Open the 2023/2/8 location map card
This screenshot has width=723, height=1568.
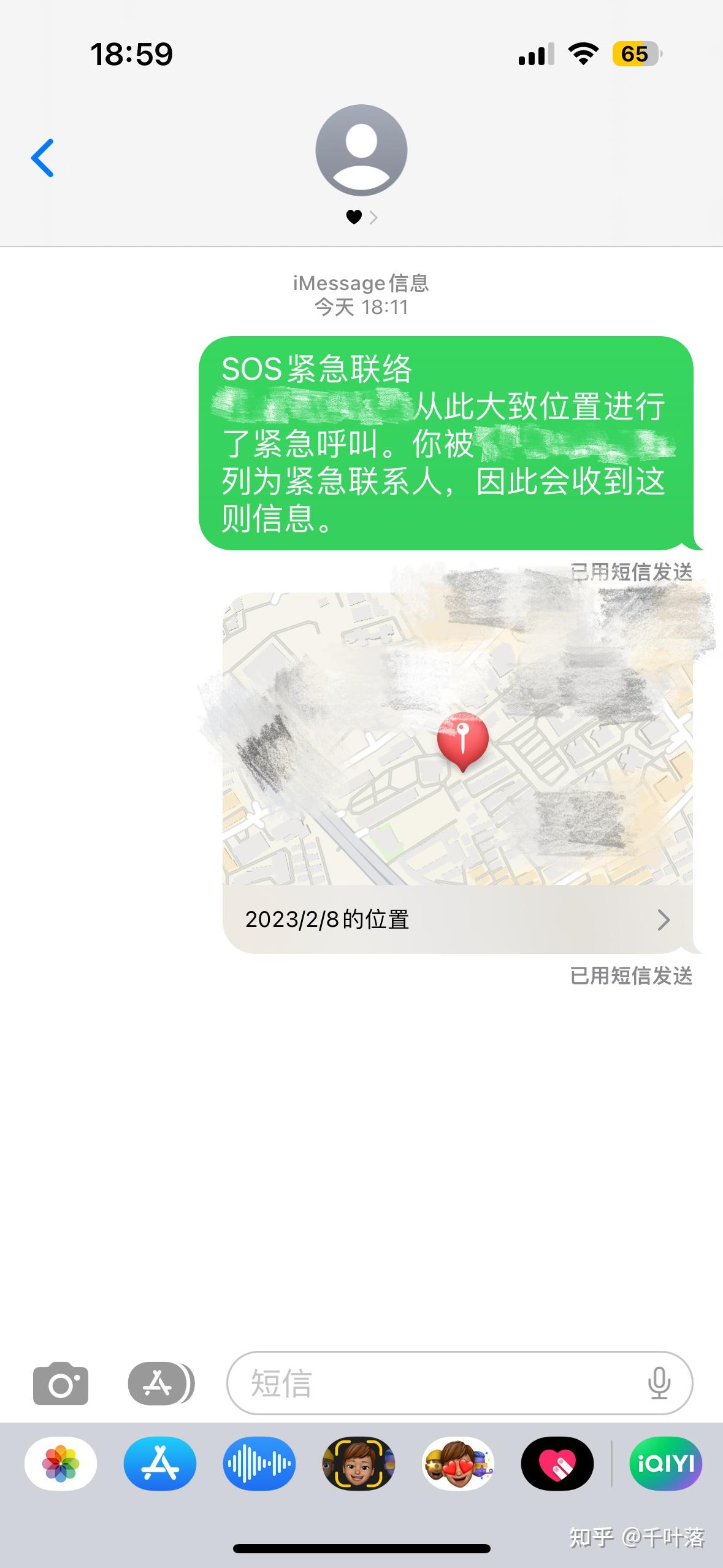click(x=457, y=773)
